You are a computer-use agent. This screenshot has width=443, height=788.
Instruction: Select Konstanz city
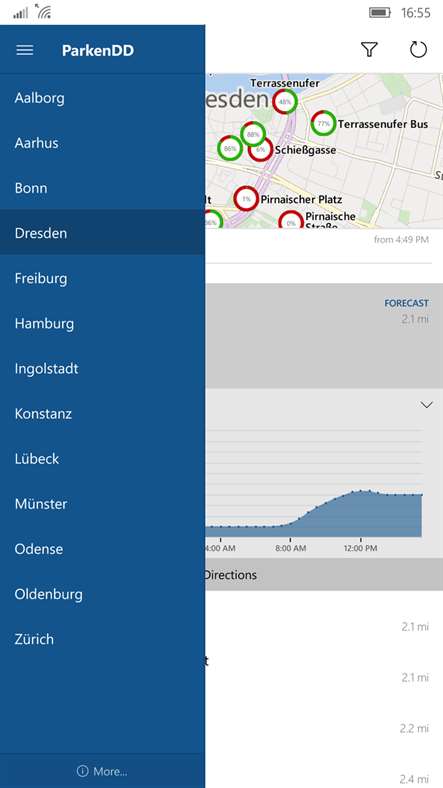click(x=102, y=414)
